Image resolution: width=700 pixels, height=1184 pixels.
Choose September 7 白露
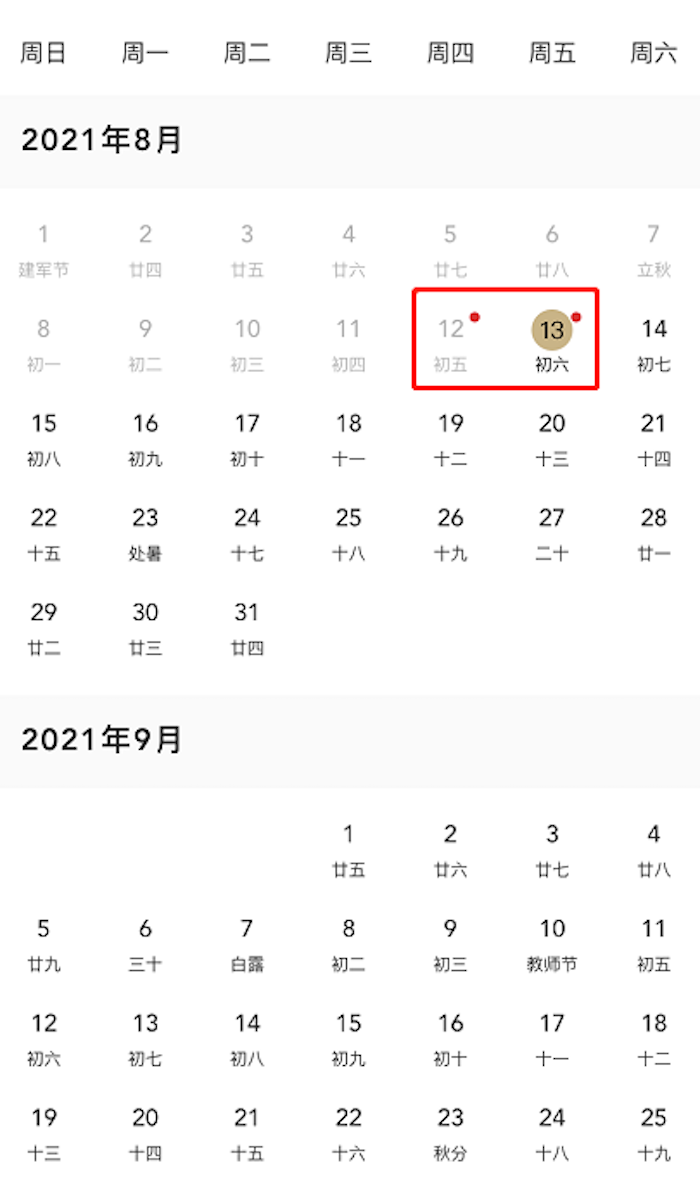(x=247, y=942)
